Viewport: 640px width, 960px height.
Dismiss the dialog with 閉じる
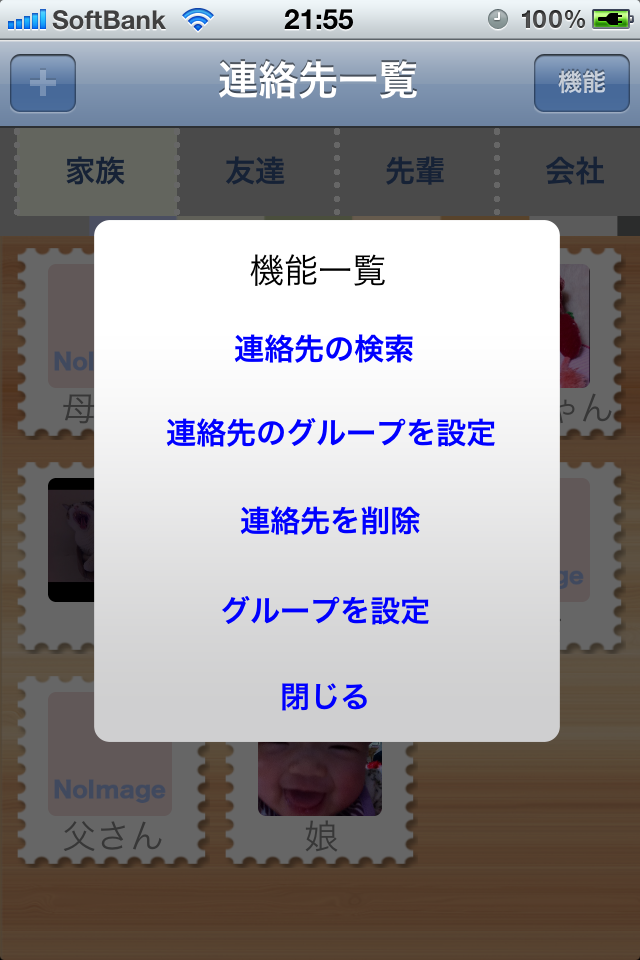tap(325, 697)
